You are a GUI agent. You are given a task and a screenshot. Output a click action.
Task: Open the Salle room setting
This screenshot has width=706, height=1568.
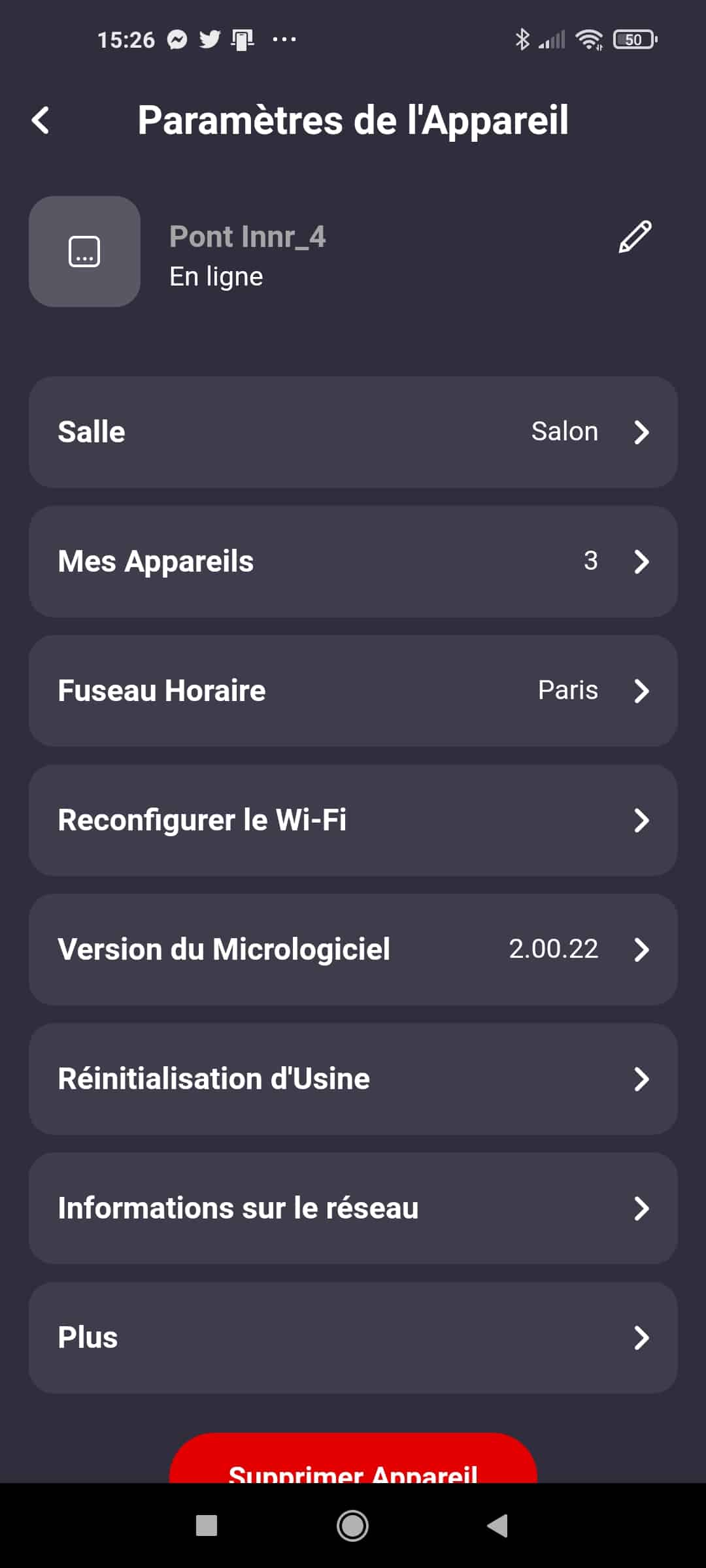[353, 432]
